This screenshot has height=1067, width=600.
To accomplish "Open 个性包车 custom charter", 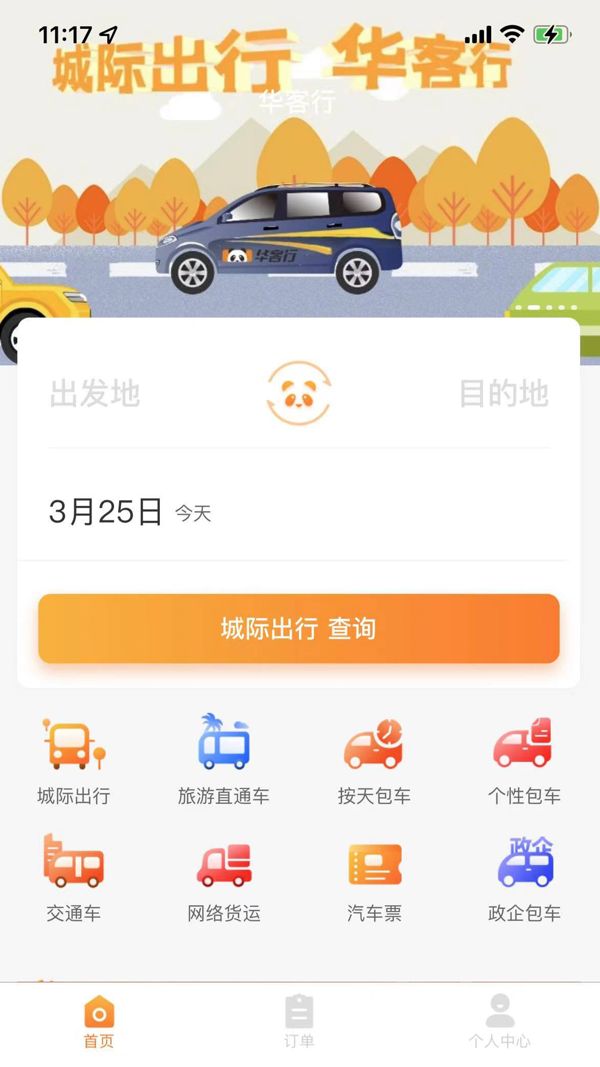I will point(524,760).
